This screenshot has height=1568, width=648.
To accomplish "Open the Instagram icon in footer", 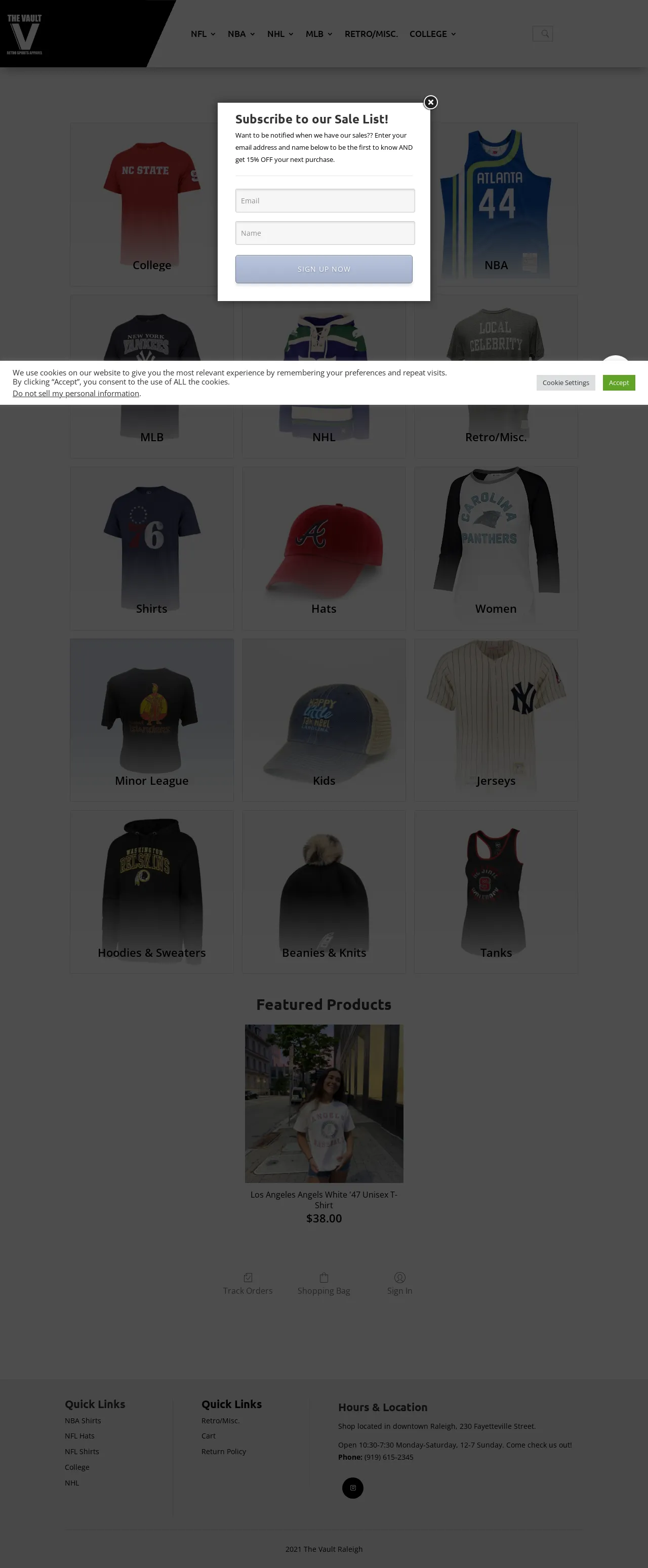I will coord(353,1488).
